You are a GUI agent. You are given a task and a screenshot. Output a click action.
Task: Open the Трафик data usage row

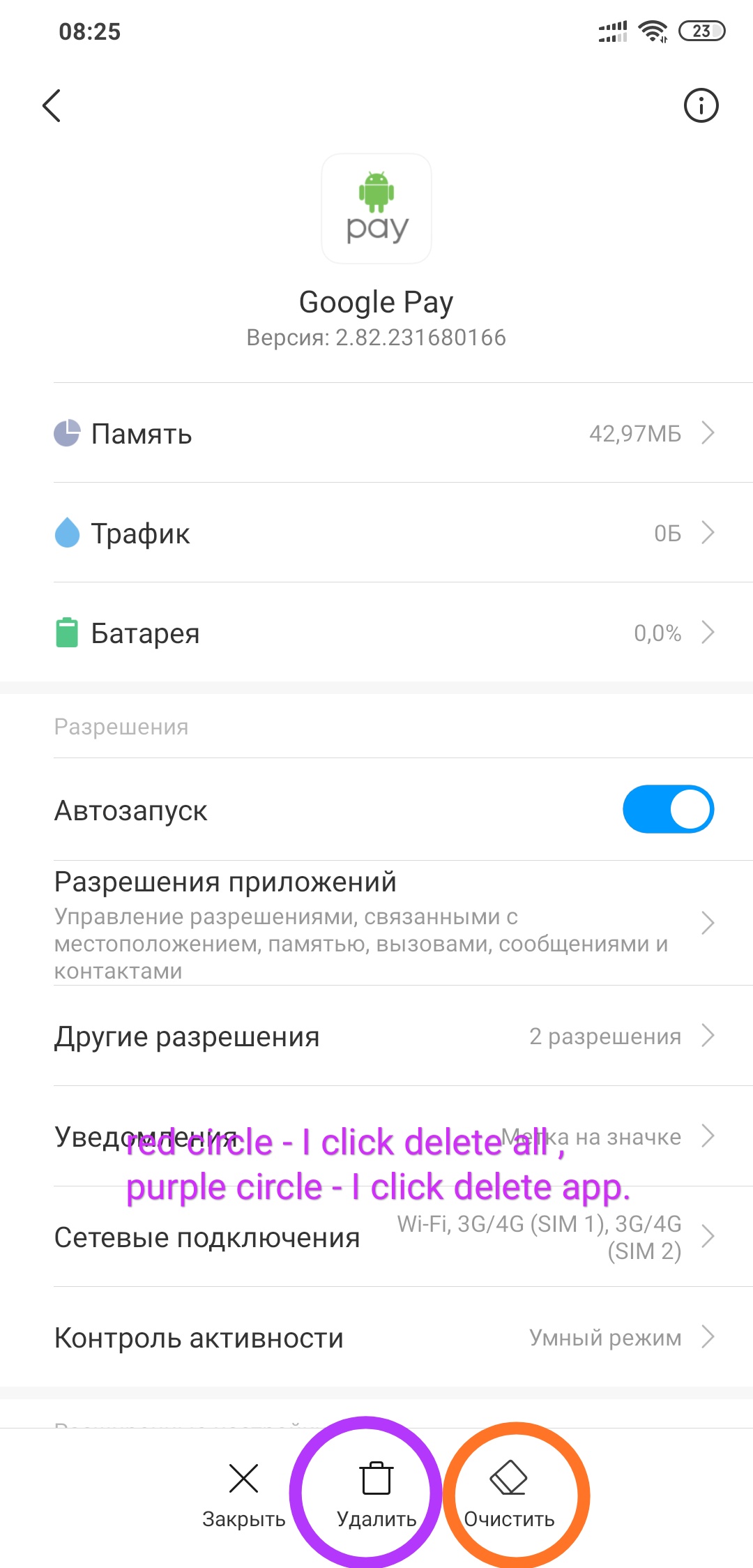tap(376, 533)
